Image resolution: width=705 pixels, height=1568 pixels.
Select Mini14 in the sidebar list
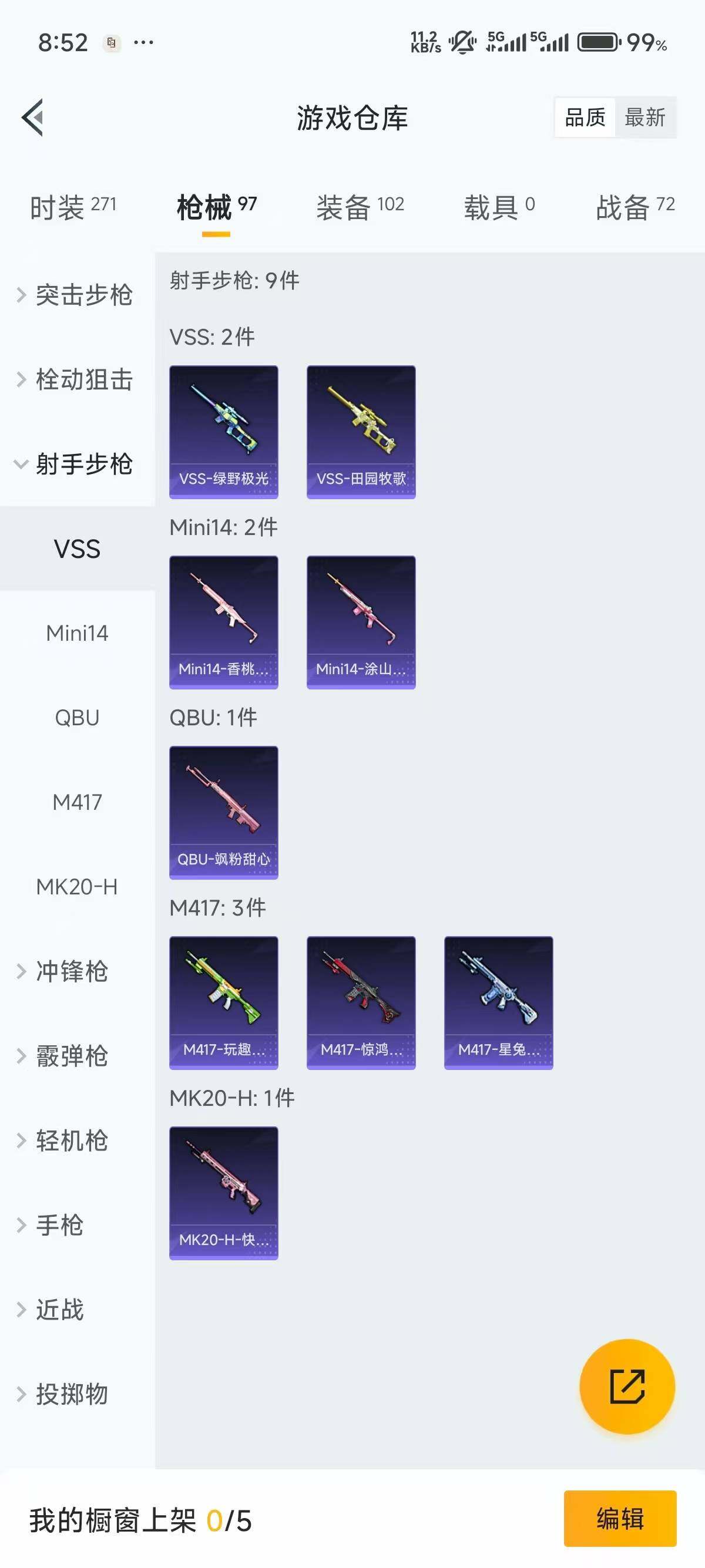click(x=78, y=633)
